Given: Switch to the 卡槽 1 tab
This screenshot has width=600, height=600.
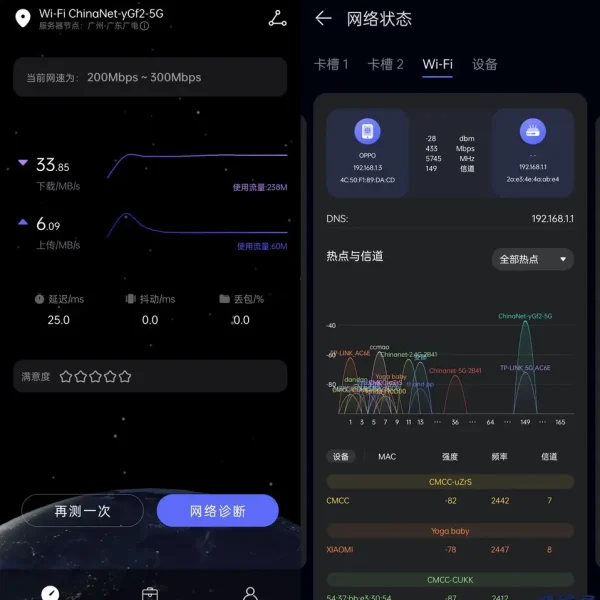Looking at the screenshot, I should coord(331,64).
